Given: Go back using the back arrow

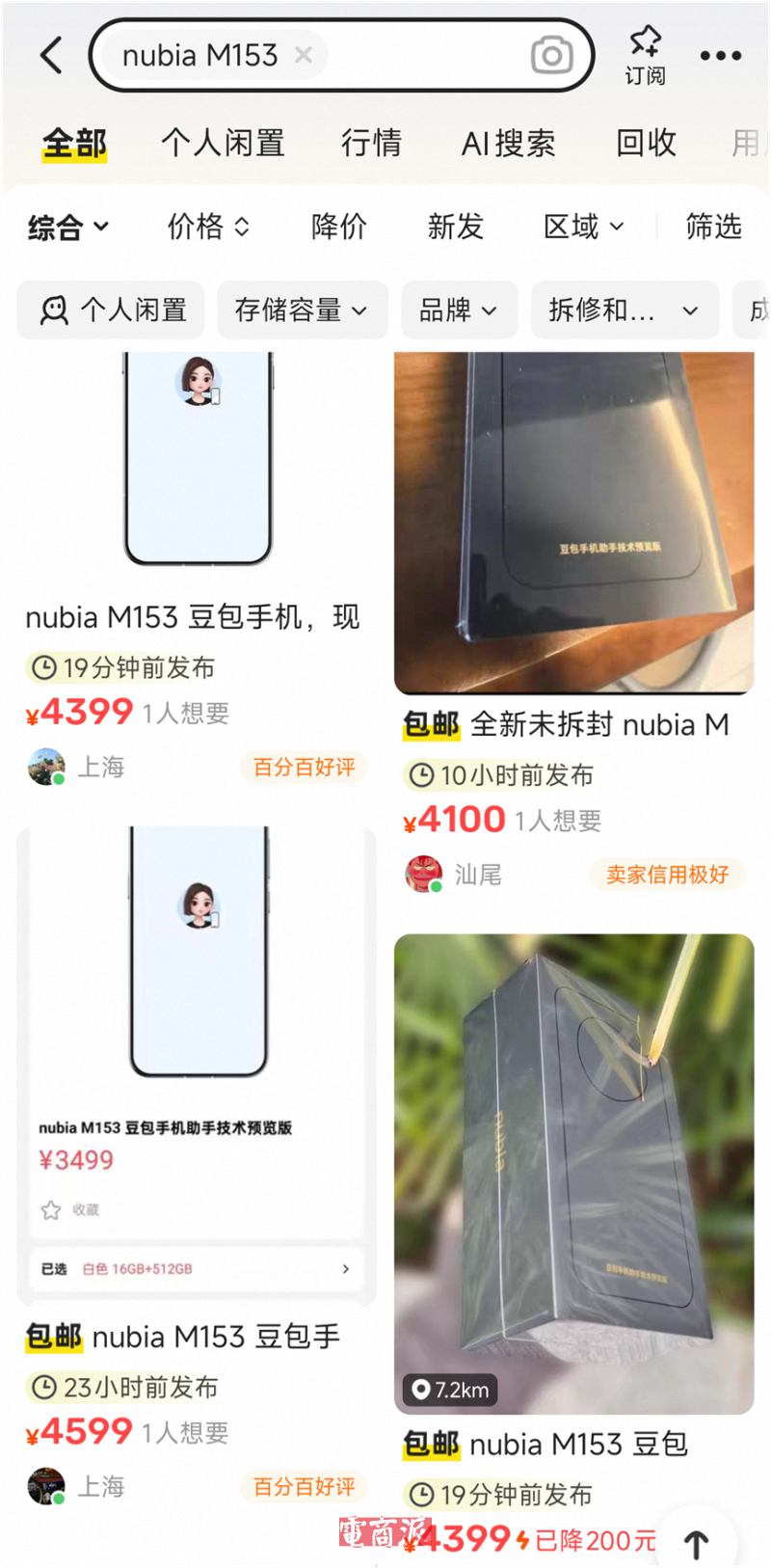Looking at the screenshot, I should point(52,56).
